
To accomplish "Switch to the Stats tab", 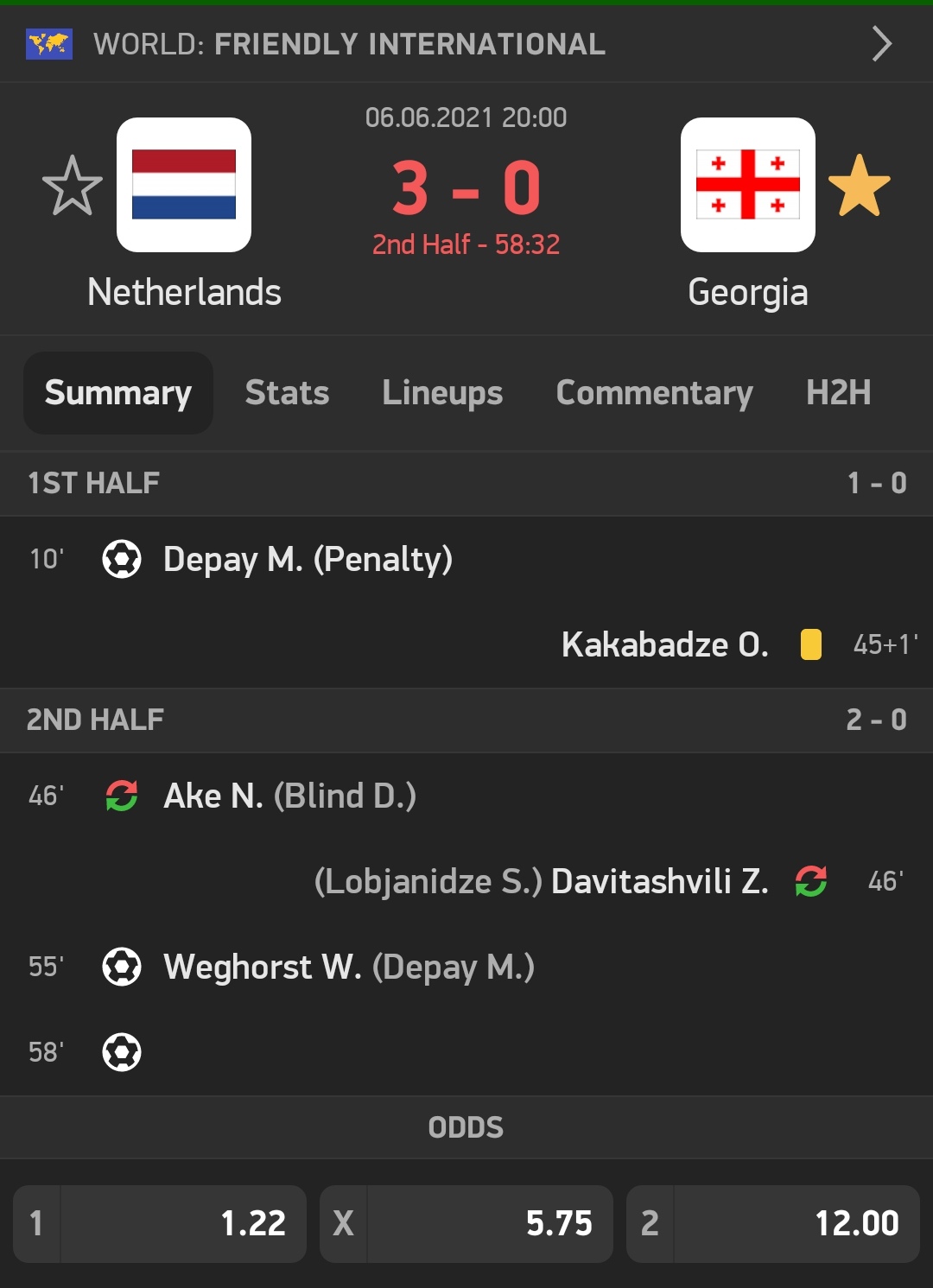I will pos(287,393).
